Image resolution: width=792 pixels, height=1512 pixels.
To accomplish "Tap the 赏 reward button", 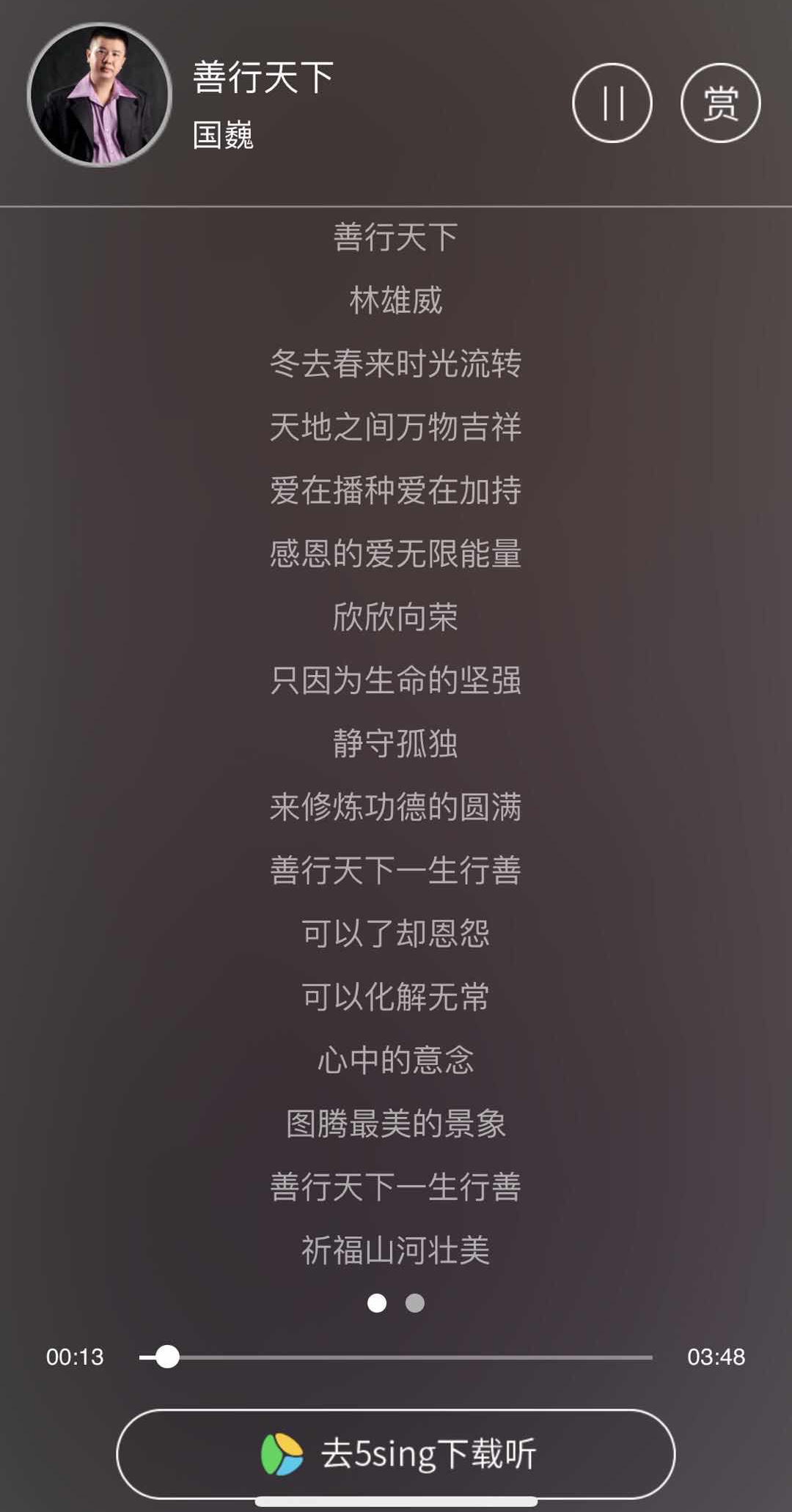I will coord(720,103).
